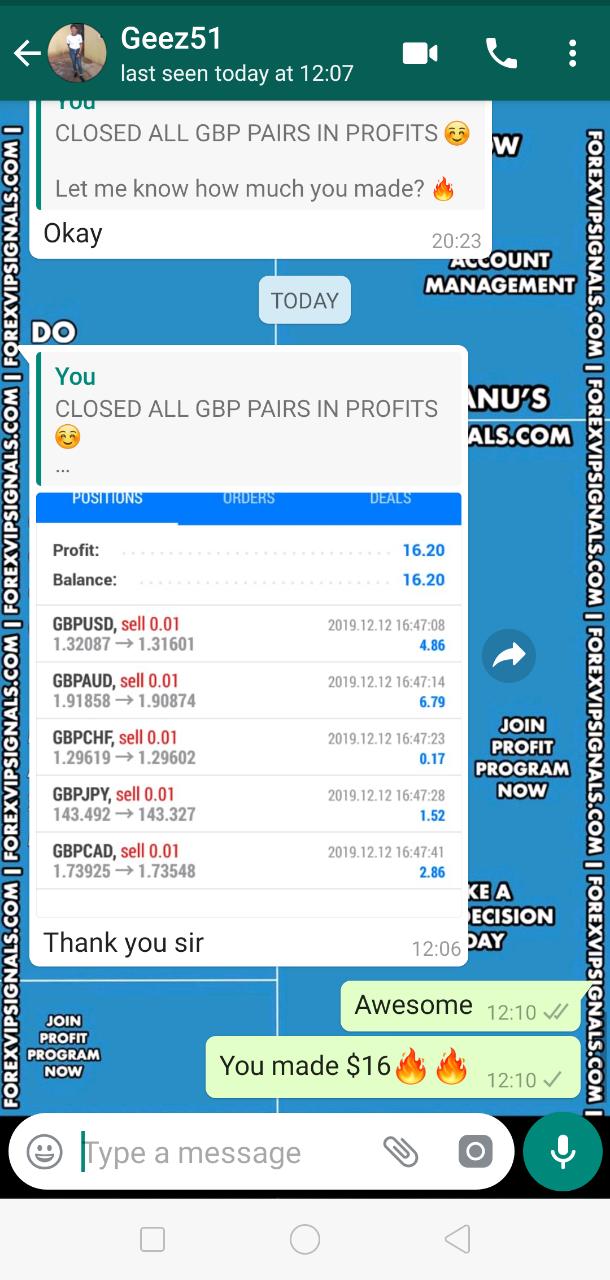610x1280 pixels.
Task: Go back to the chat list
Action: (26, 54)
